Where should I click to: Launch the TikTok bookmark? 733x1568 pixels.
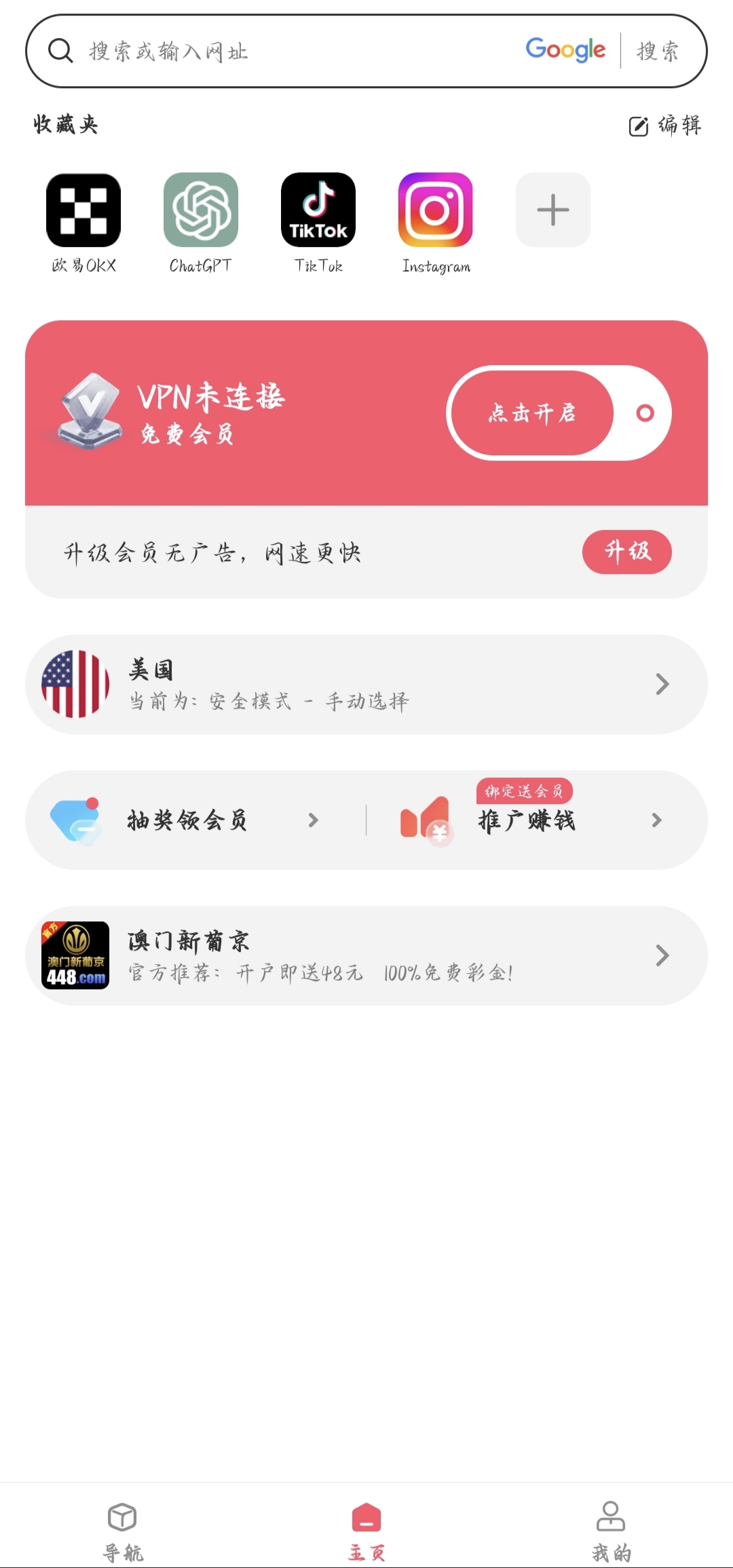coord(318,210)
